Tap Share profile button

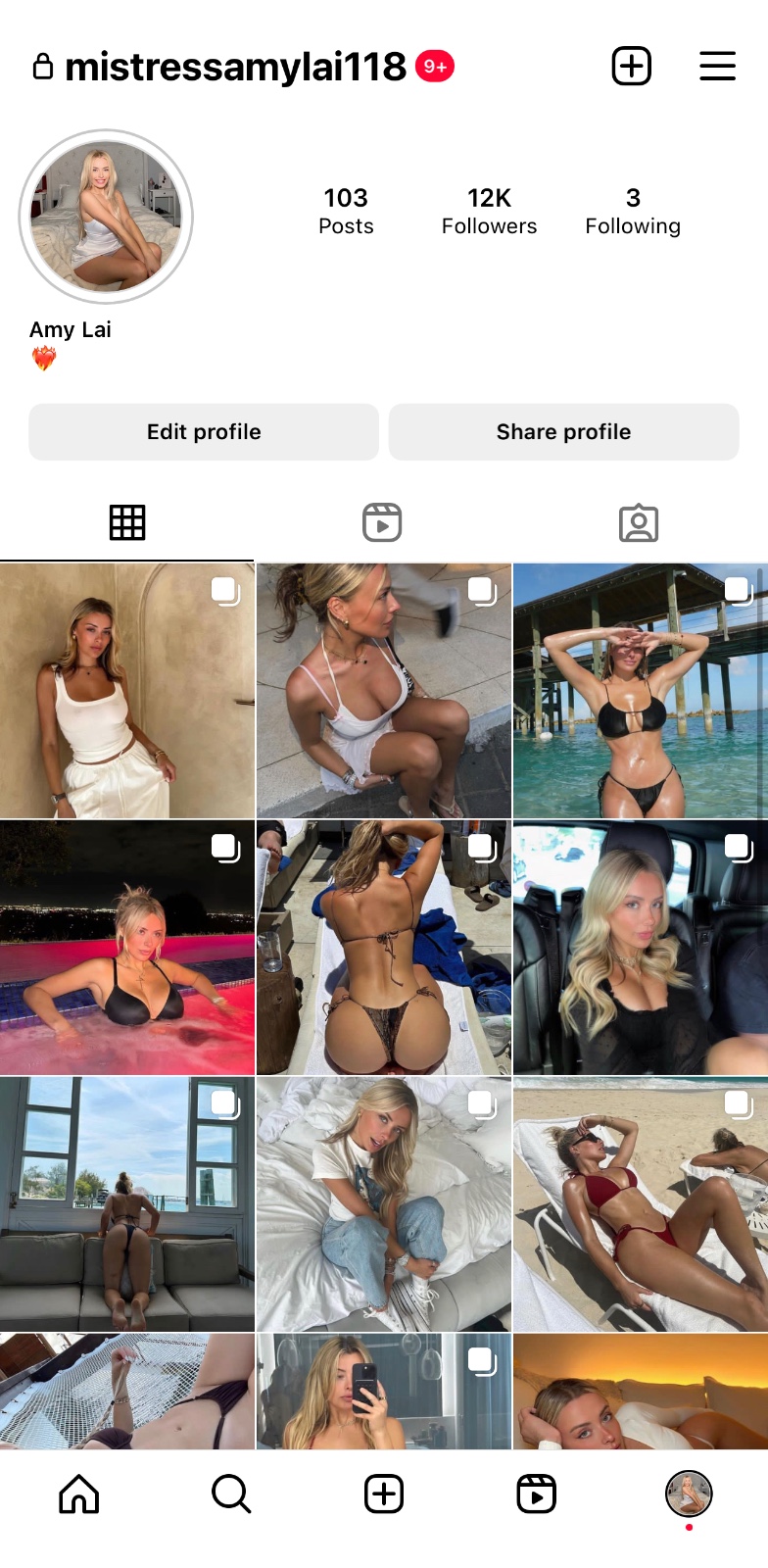(x=563, y=432)
